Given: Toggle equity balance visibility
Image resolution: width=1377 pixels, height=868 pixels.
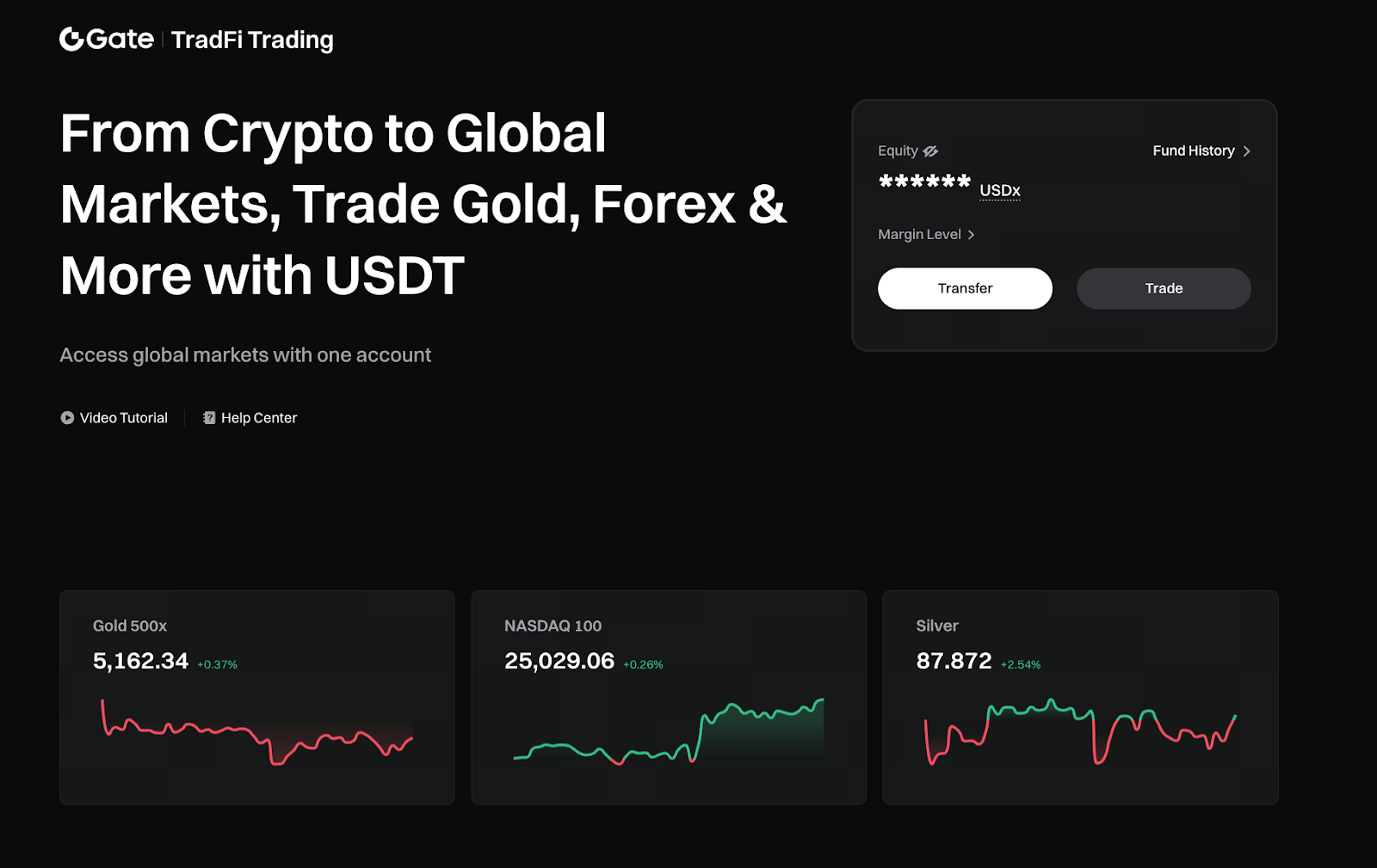Looking at the screenshot, I should [x=930, y=151].
